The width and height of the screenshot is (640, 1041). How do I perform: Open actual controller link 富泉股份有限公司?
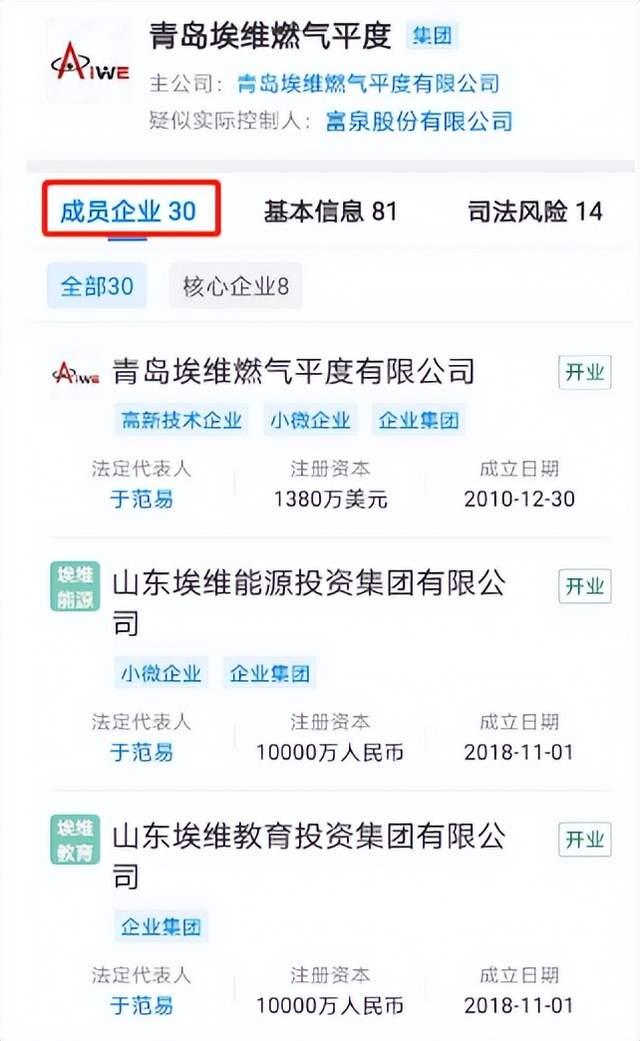[x=419, y=122]
